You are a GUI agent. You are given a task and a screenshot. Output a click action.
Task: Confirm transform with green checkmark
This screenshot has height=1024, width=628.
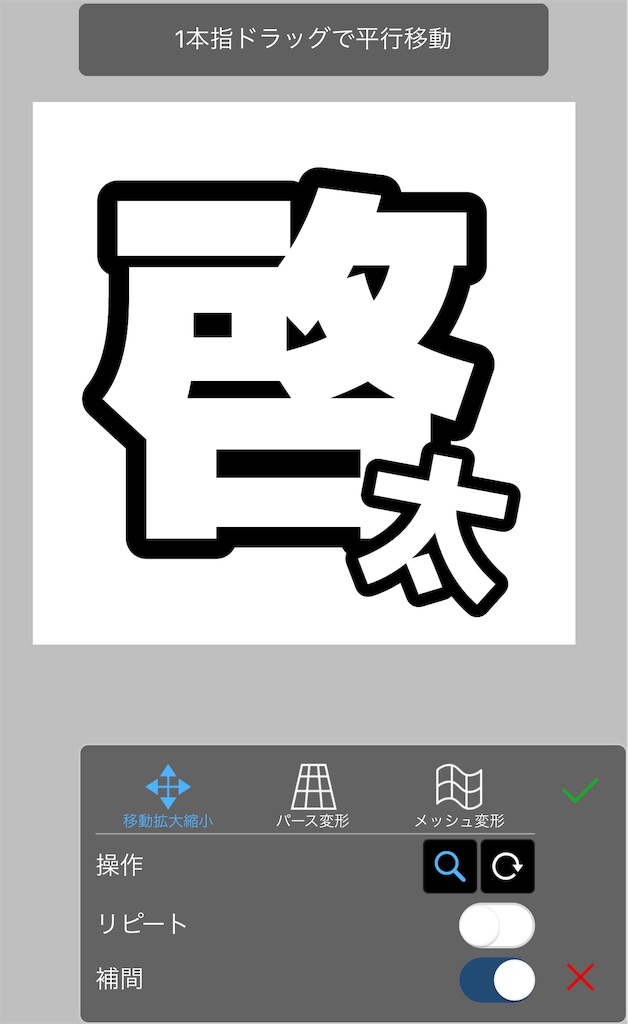580,791
